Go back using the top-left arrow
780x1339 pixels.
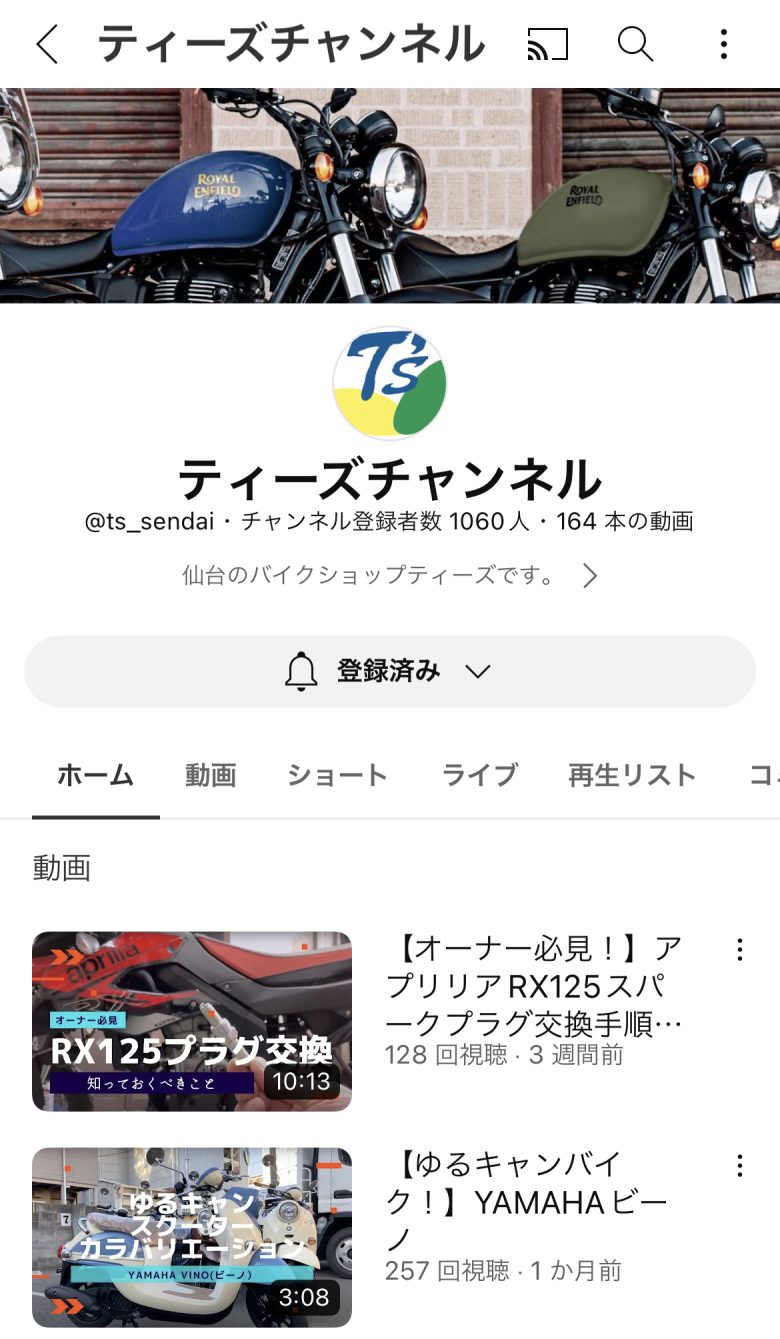(47, 44)
